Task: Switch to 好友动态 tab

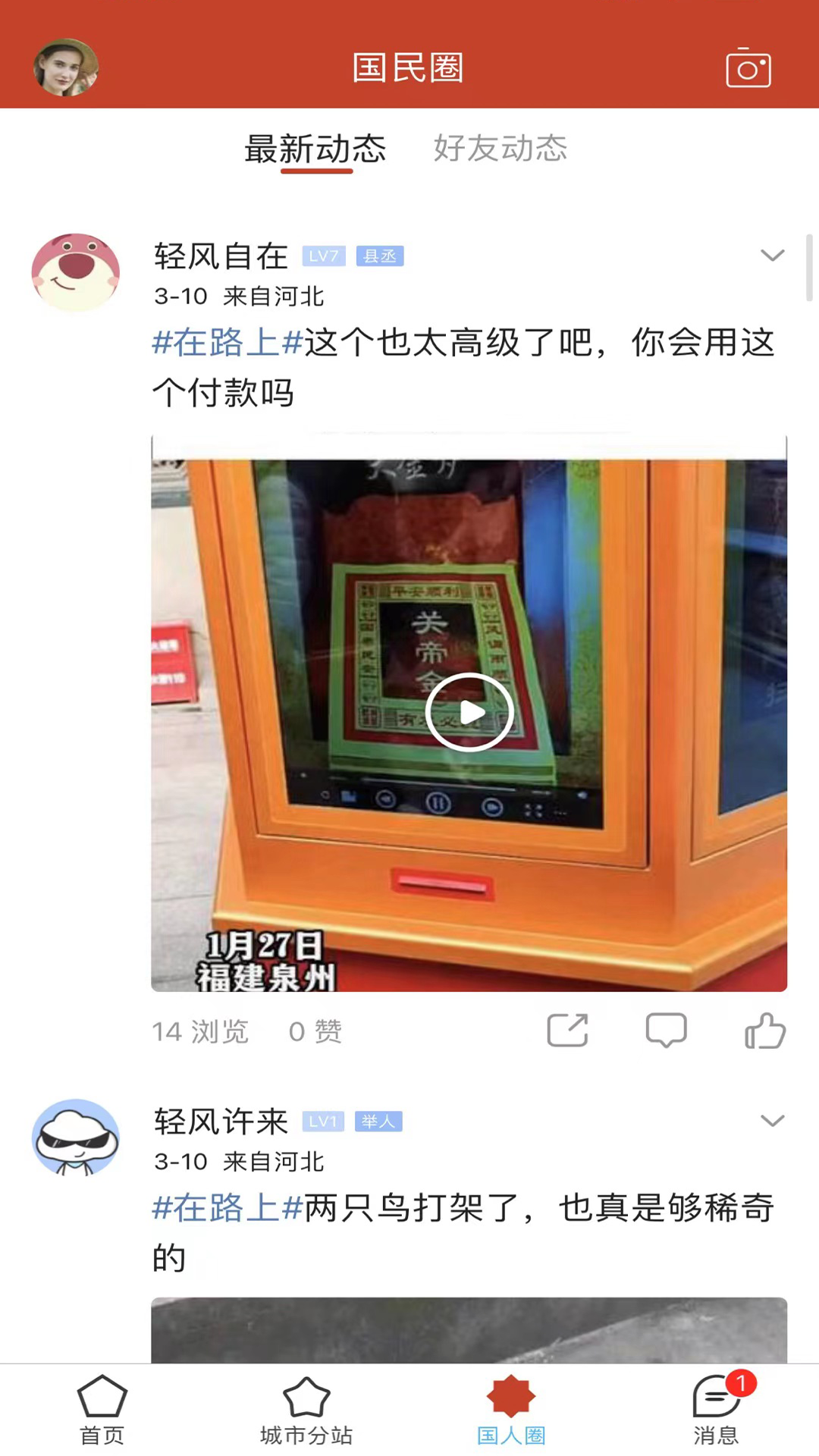Action: [x=500, y=149]
